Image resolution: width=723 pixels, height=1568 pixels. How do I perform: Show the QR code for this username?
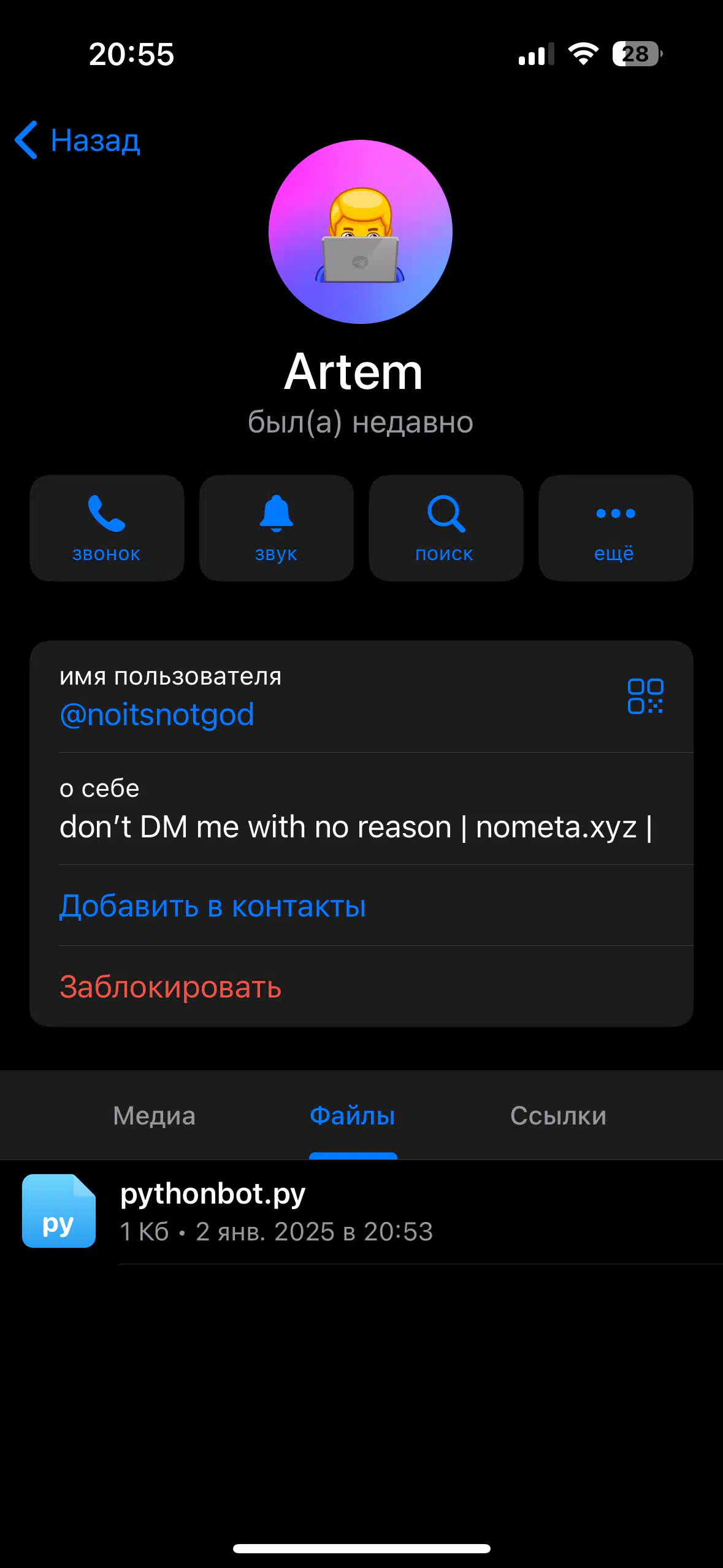(x=645, y=696)
